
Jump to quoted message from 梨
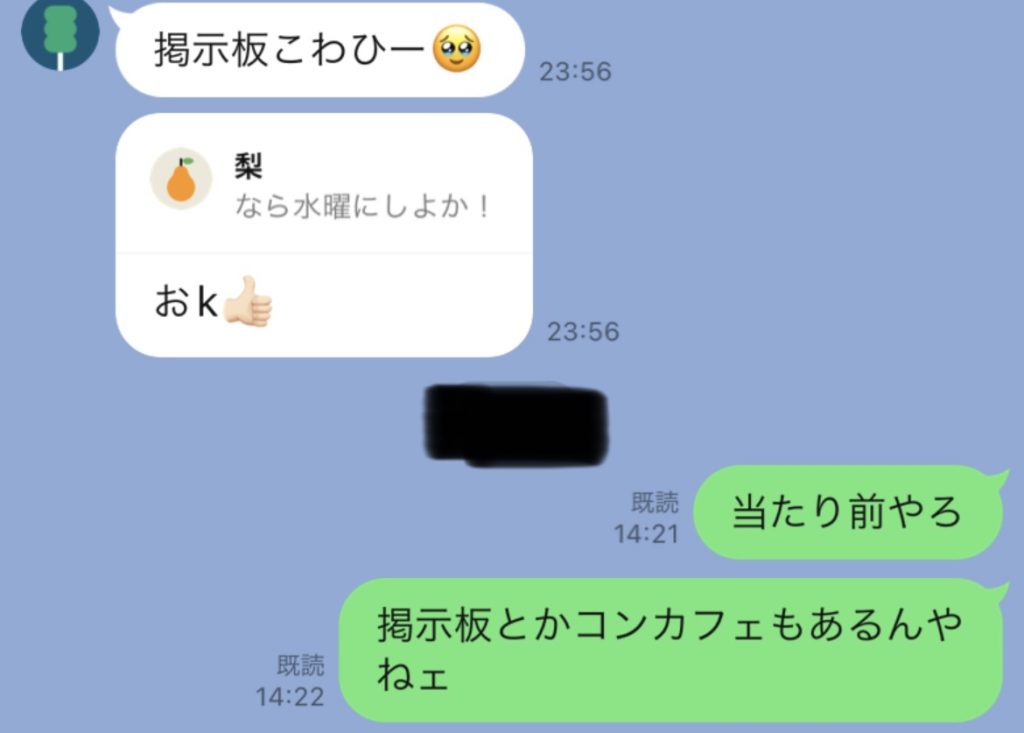tap(323, 184)
